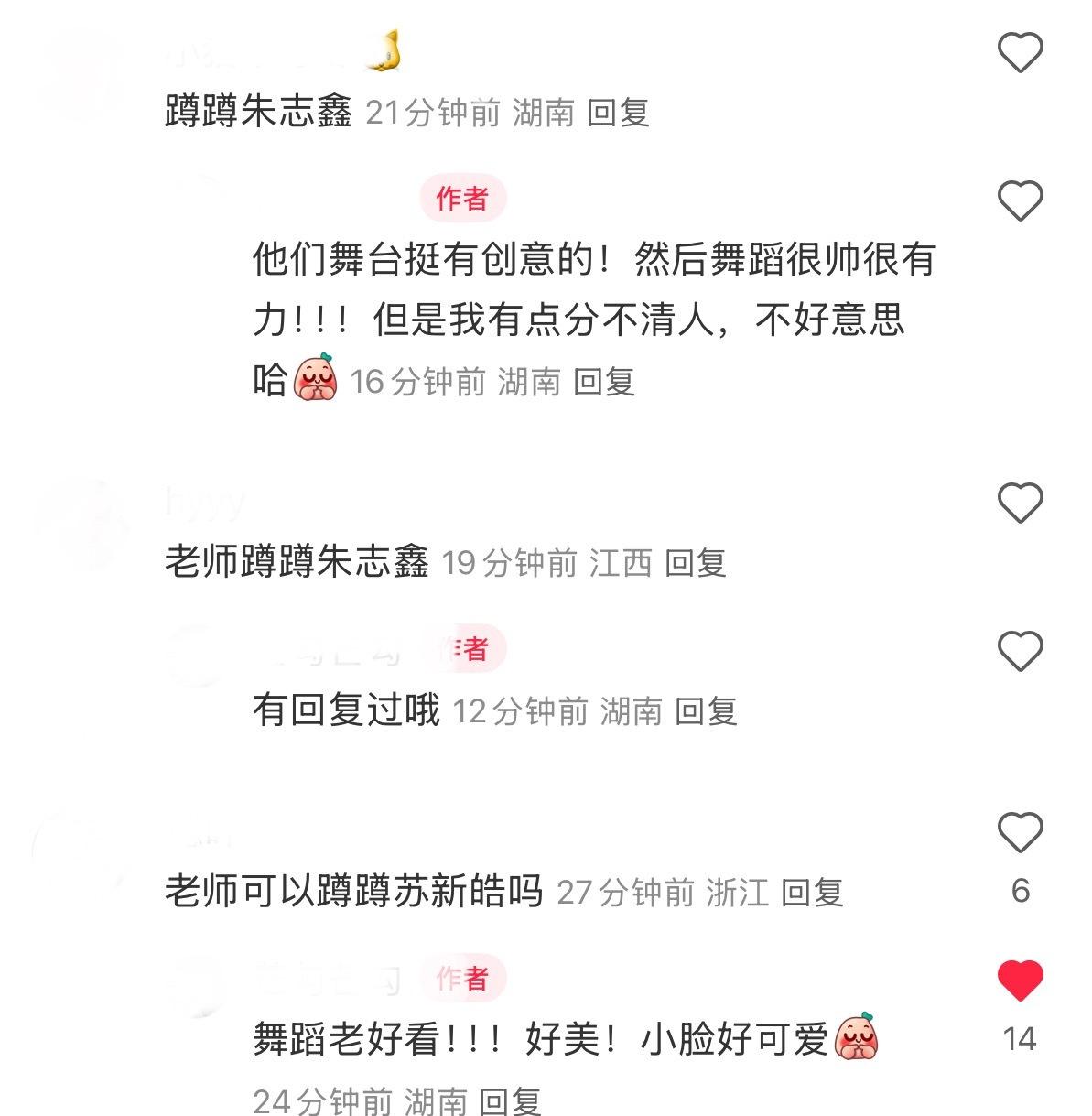Like the comment '老师可以蹲蹲苏新皓吗'
Screen dimensions: 1092x1116
tap(1020, 832)
